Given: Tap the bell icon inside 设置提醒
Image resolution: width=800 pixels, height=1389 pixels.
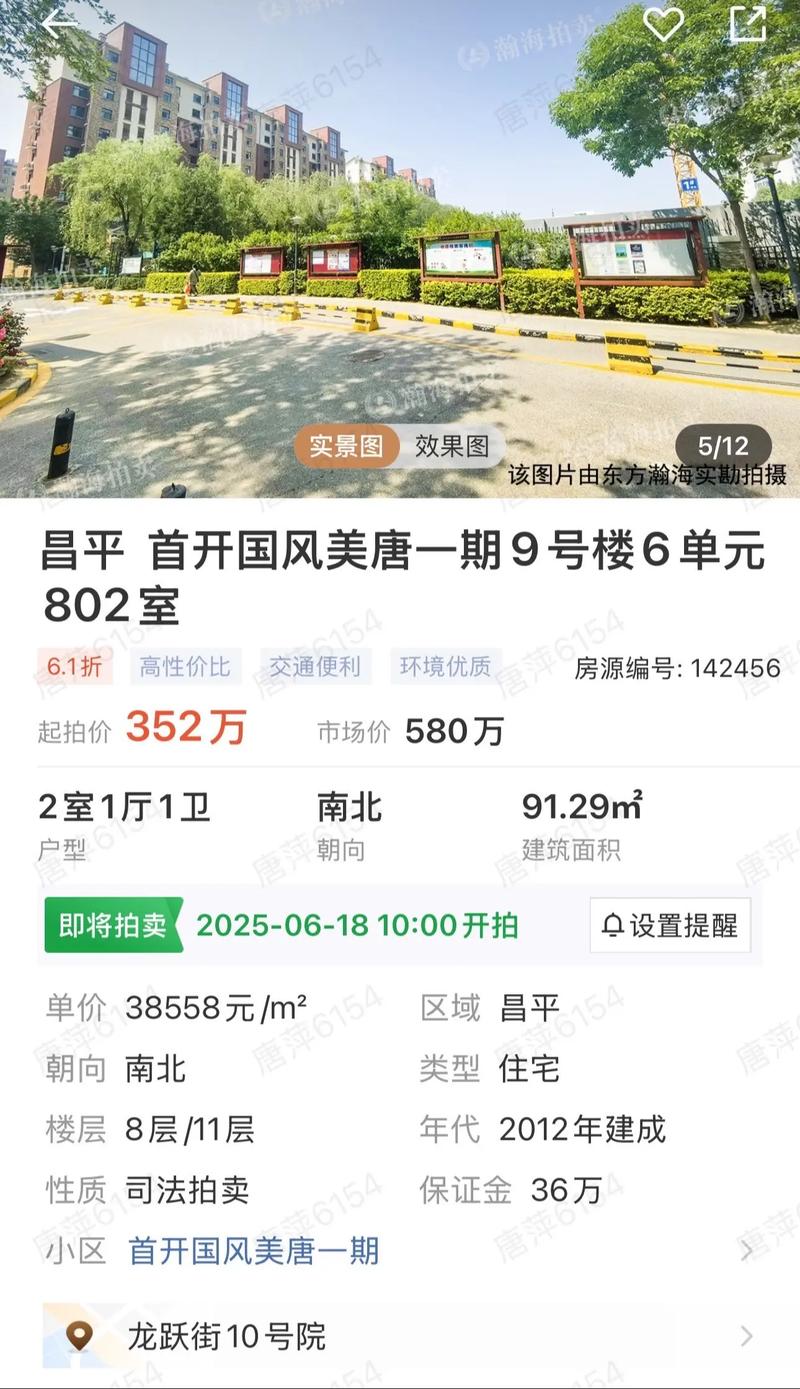Looking at the screenshot, I should pyautogui.click(x=612, y=926).
